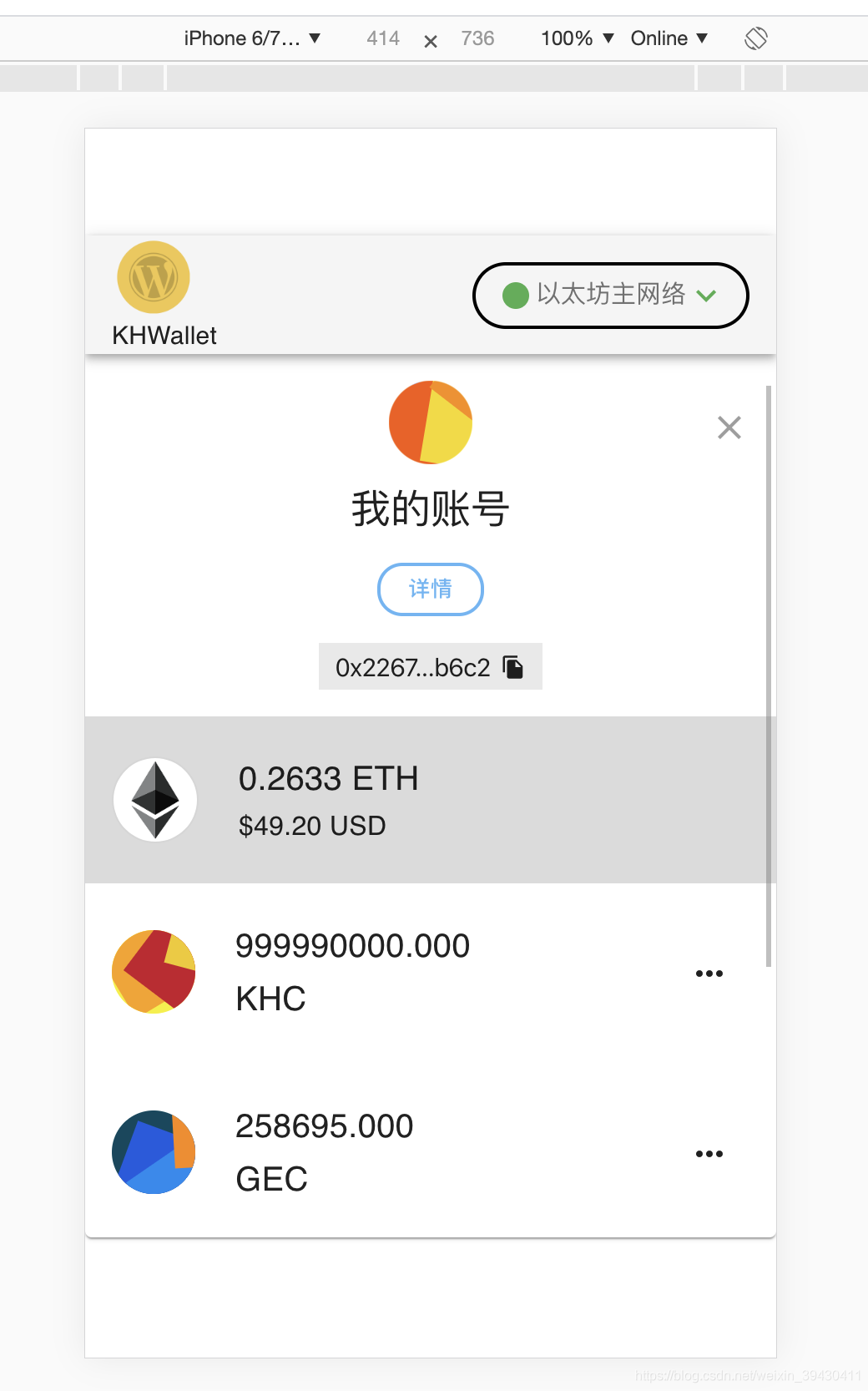Click the KHC token icon

(154, 971)
